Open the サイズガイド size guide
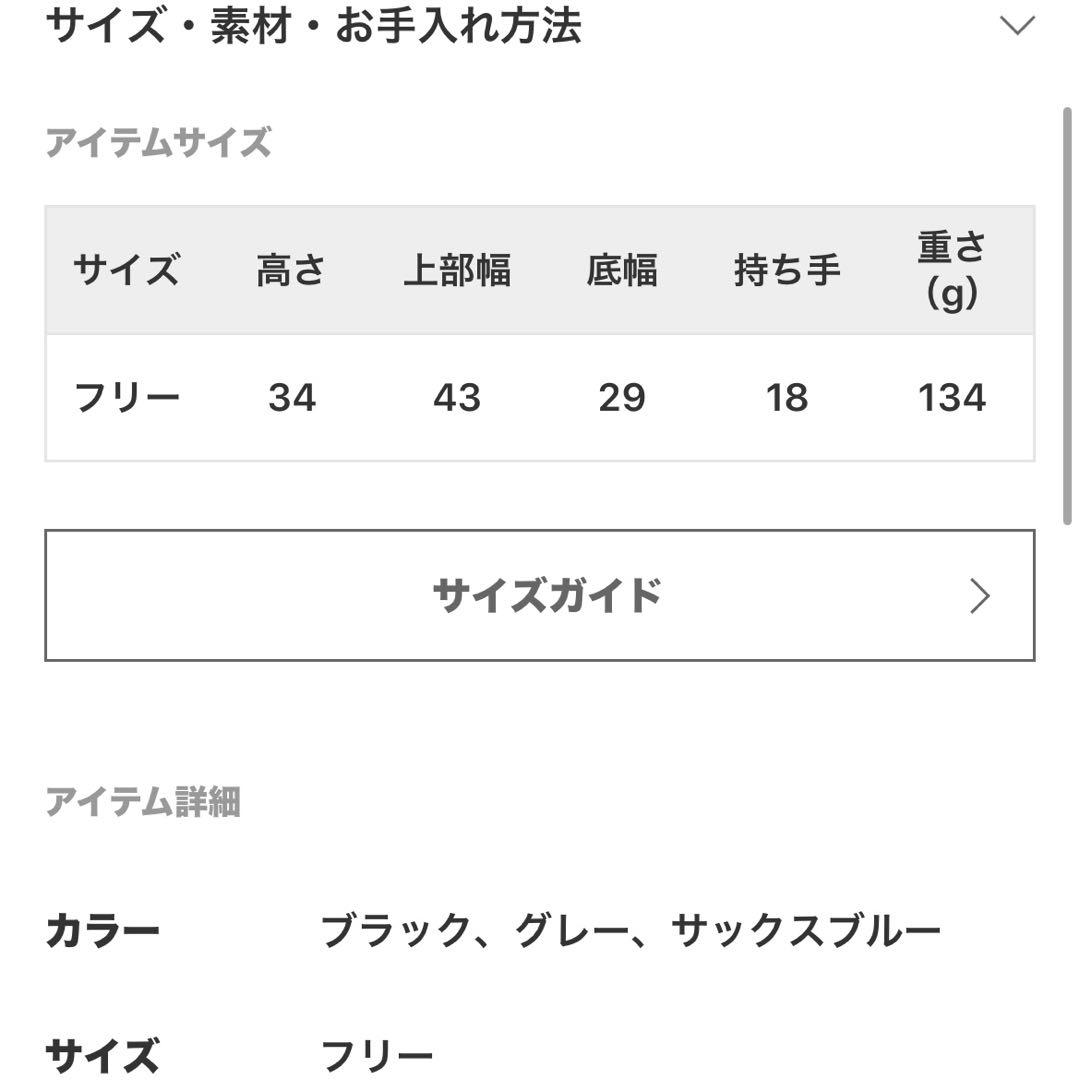 click(x=540, y=596)
